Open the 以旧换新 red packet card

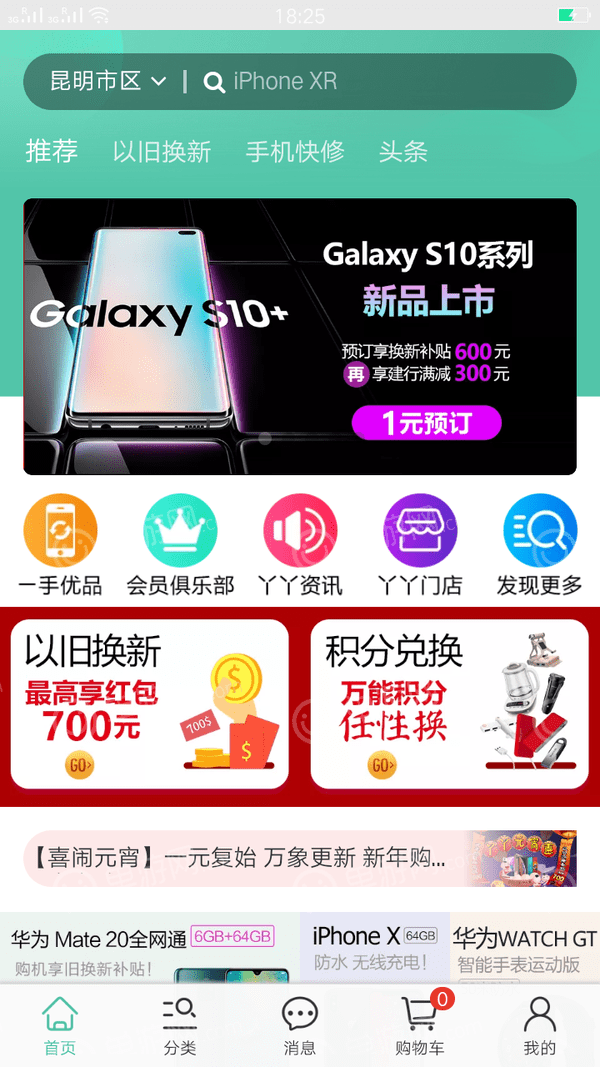tap(150, 704)
